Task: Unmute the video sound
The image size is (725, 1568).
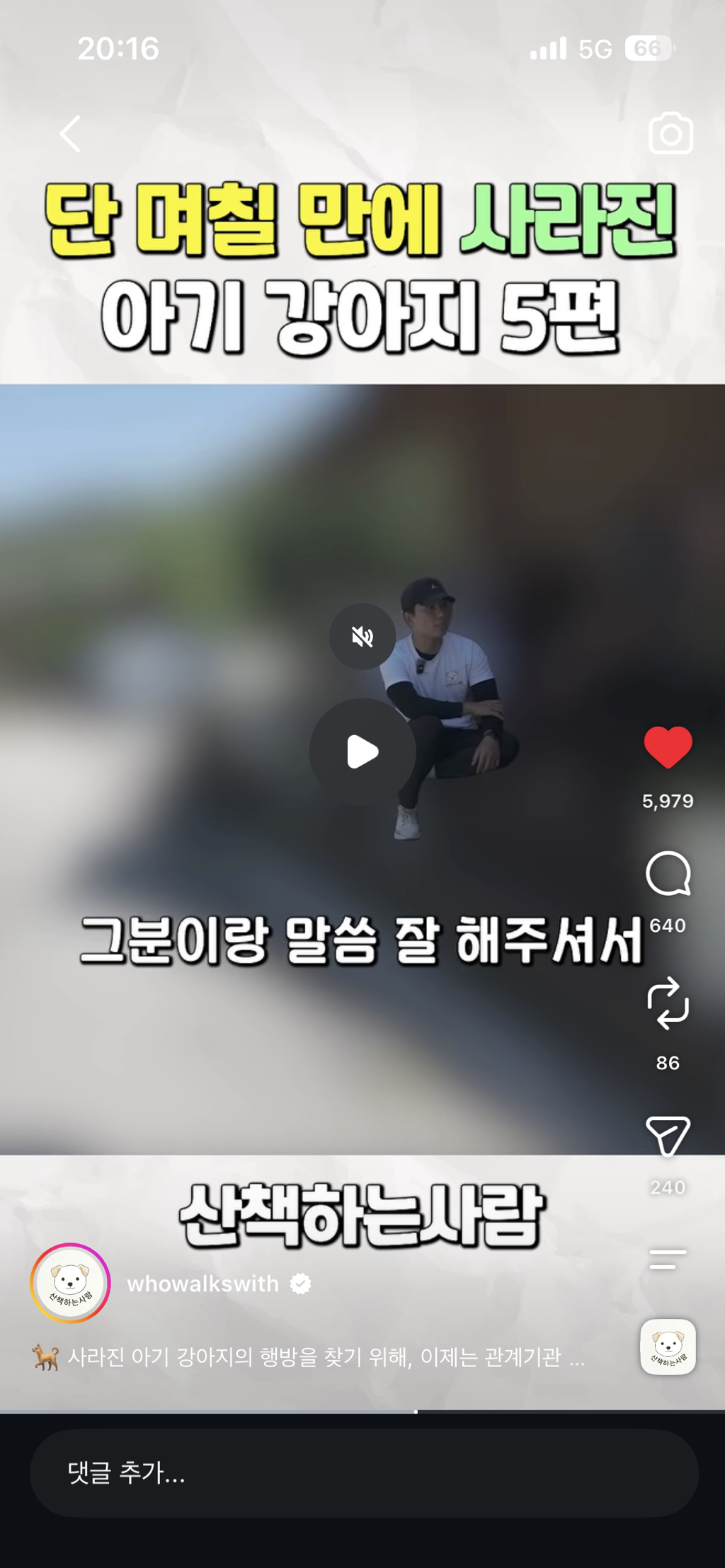Action: coord(362,637)
